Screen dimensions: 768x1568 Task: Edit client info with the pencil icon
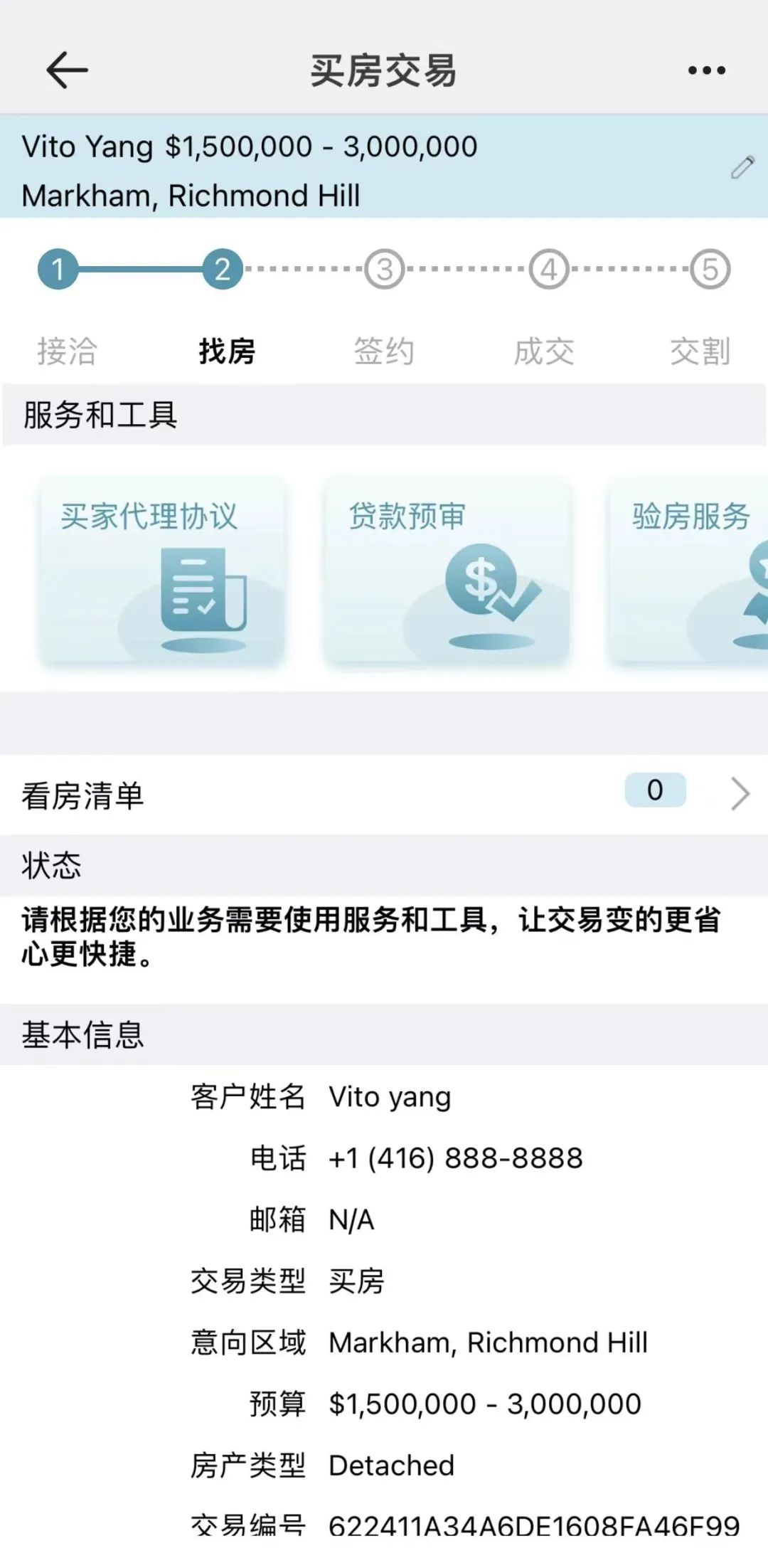(x=742, y=167)
